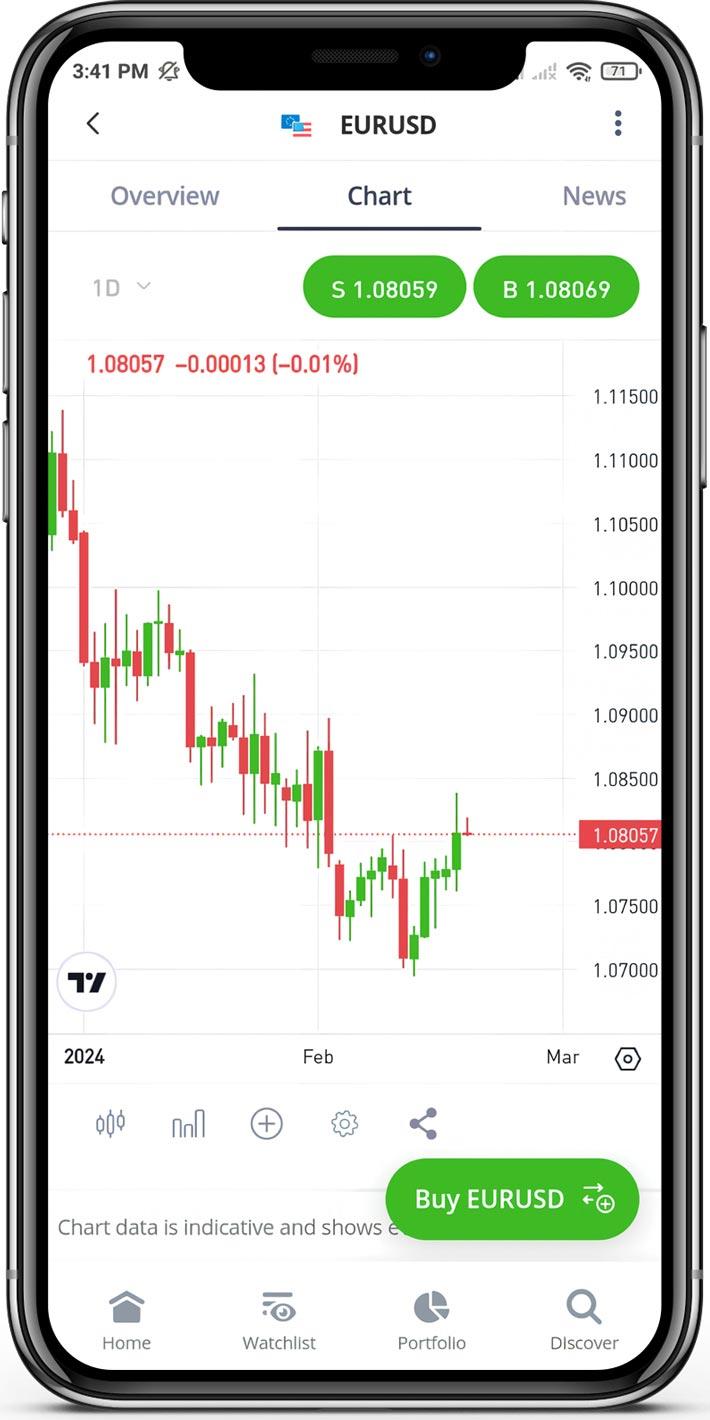The image size is (710, 1420).
Task: Change the candlestick chart type
Action: (111, 1124)
